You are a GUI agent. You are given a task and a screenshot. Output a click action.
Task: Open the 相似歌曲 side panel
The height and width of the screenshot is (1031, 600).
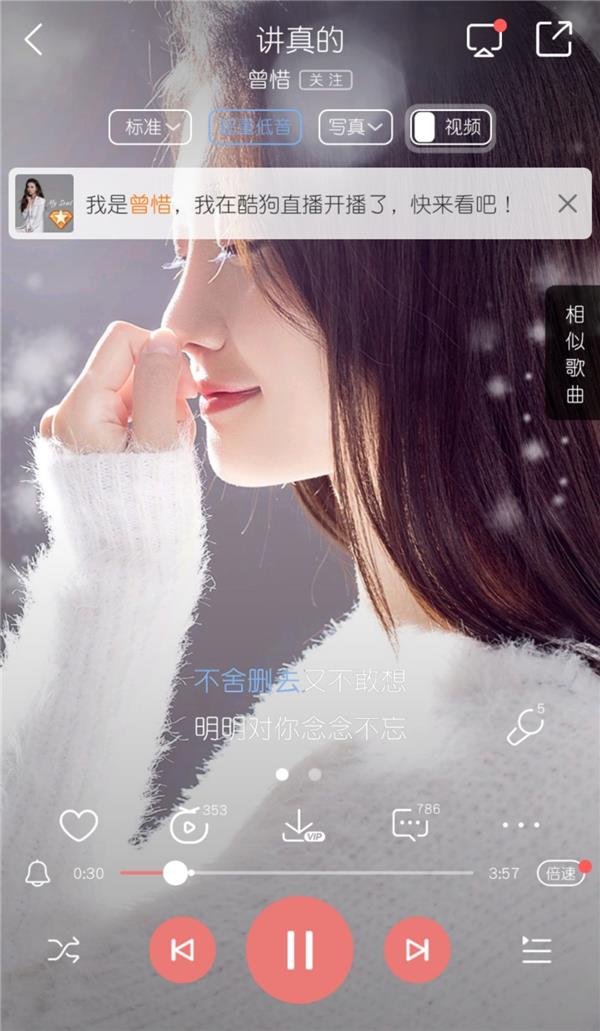tap(574, 352)
